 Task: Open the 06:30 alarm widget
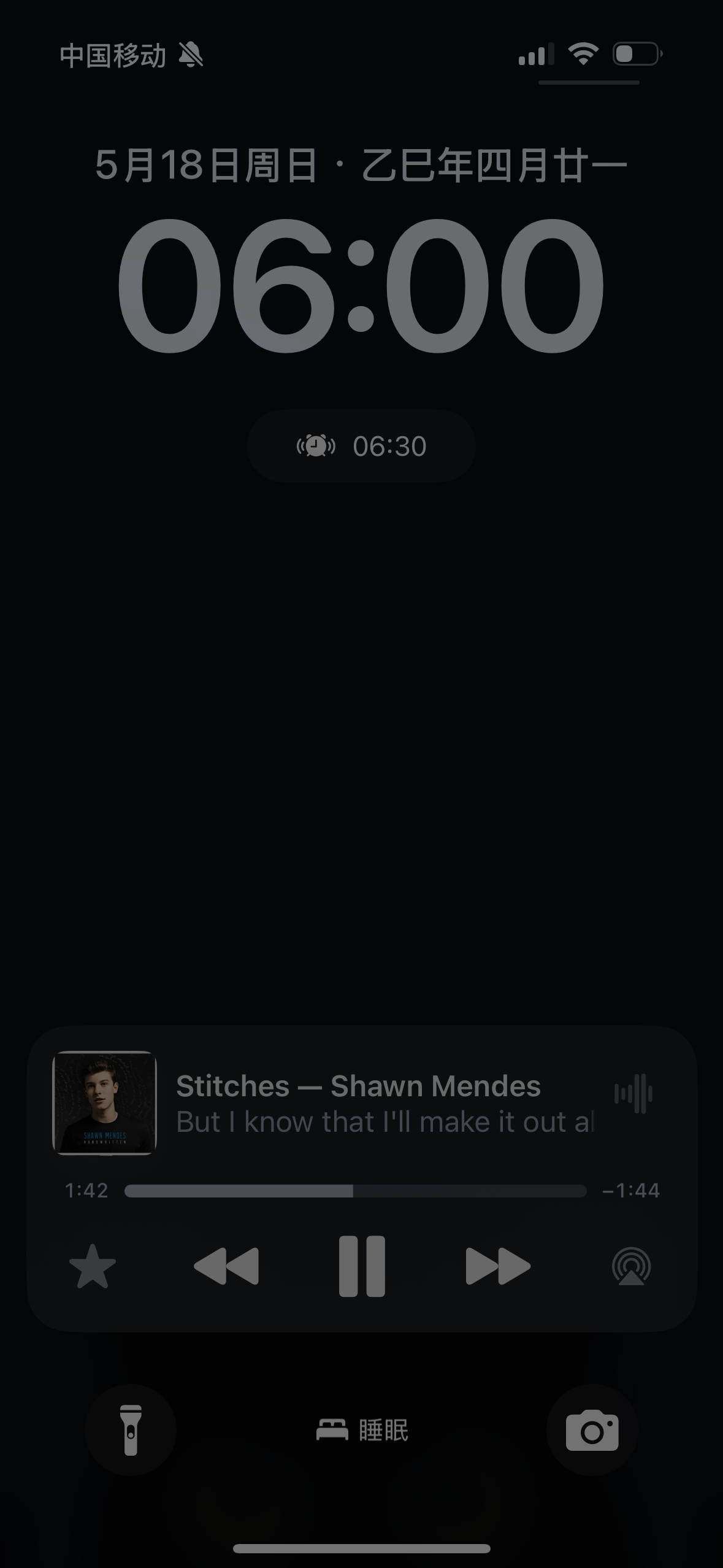[x=362, y=446]
